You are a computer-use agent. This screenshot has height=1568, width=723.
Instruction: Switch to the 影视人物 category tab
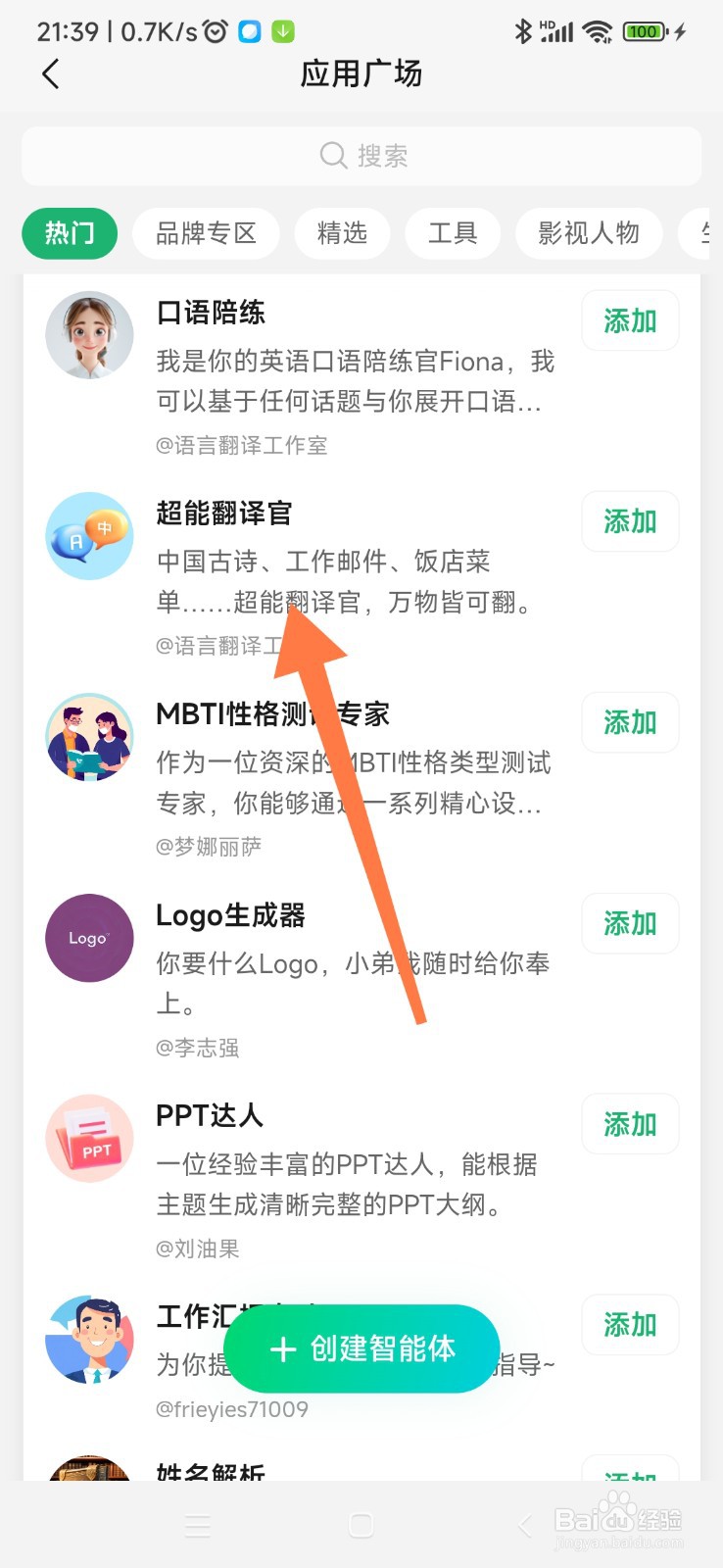click(589, 233)
